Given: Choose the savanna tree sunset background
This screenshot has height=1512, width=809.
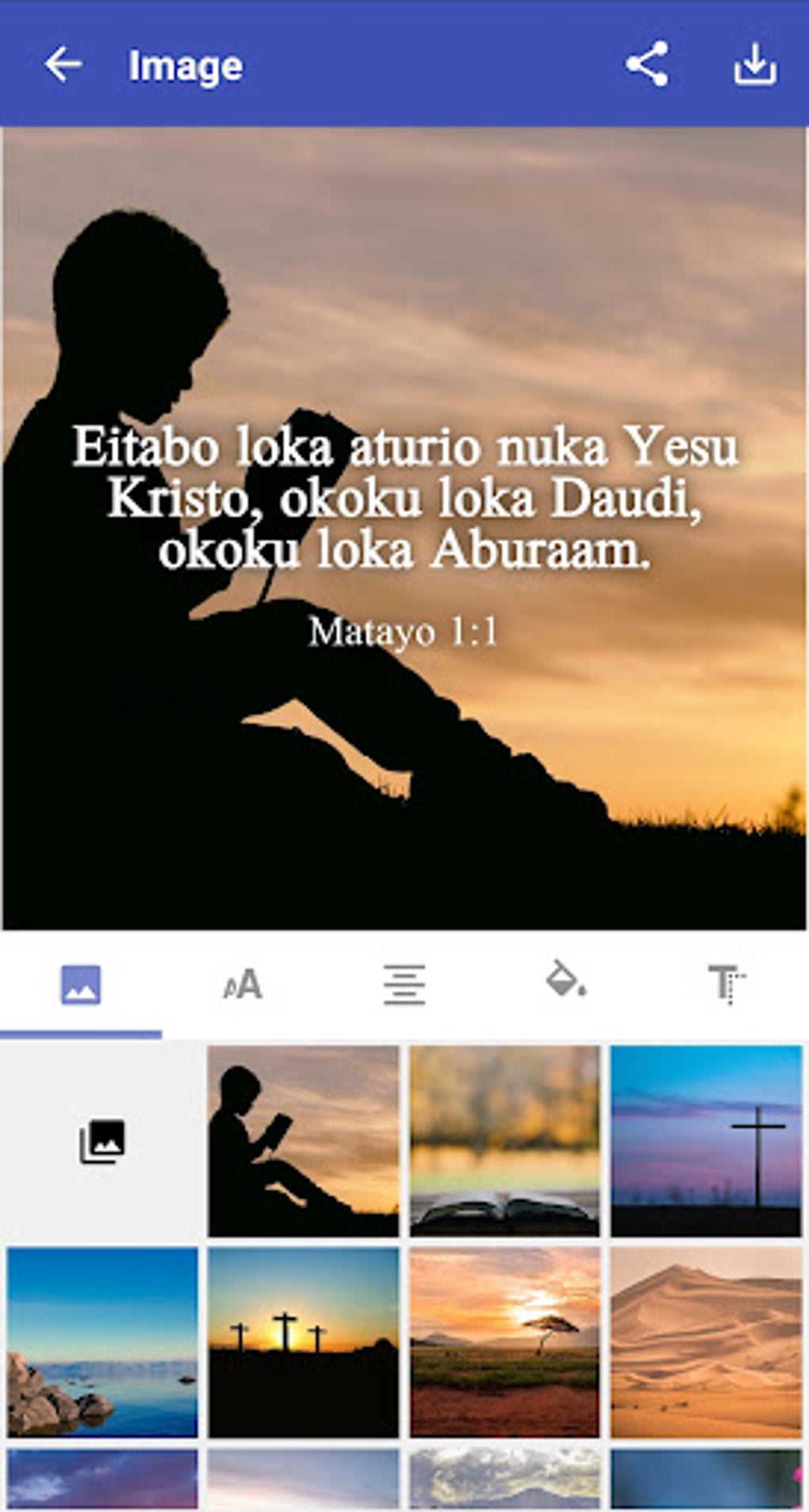Looking at the screenshot, I should 504,1342.
